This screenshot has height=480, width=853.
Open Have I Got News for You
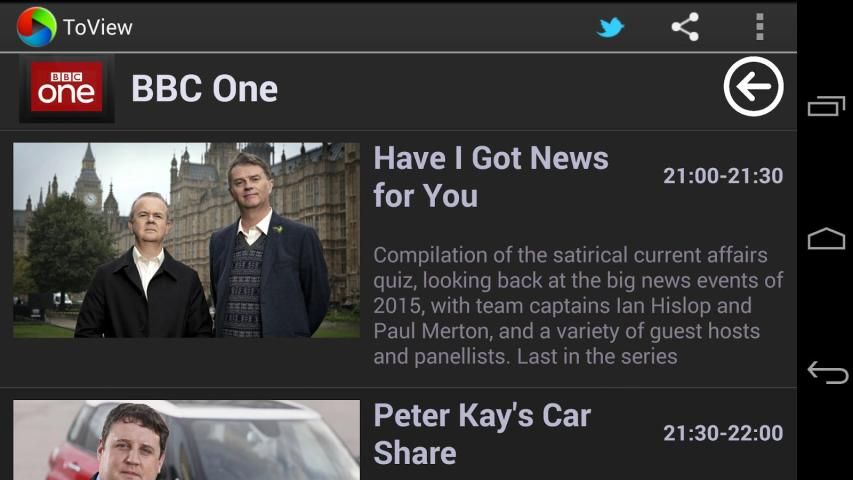tap(490, 177)
